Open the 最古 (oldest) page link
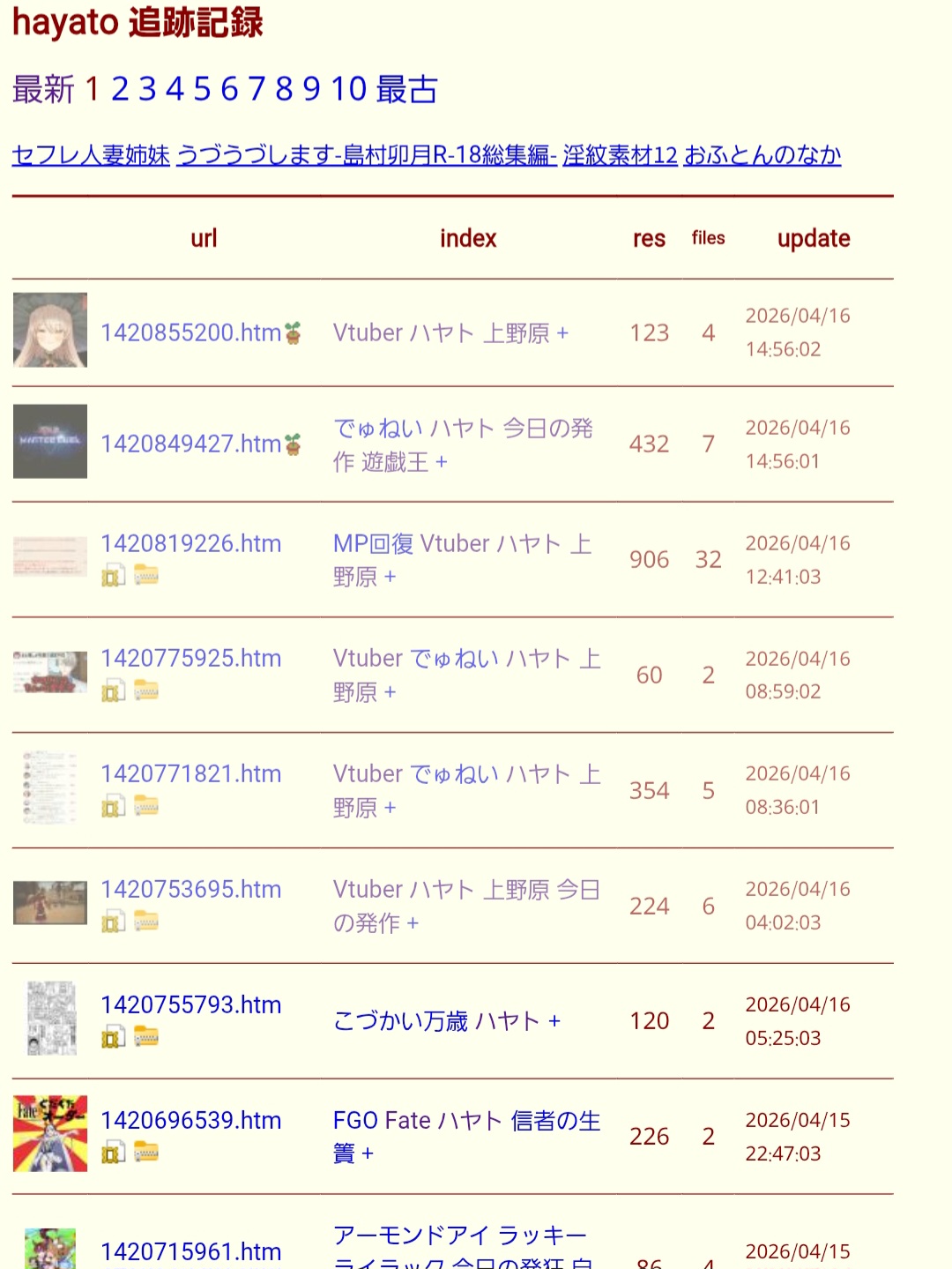 click(x=406, y=89)
